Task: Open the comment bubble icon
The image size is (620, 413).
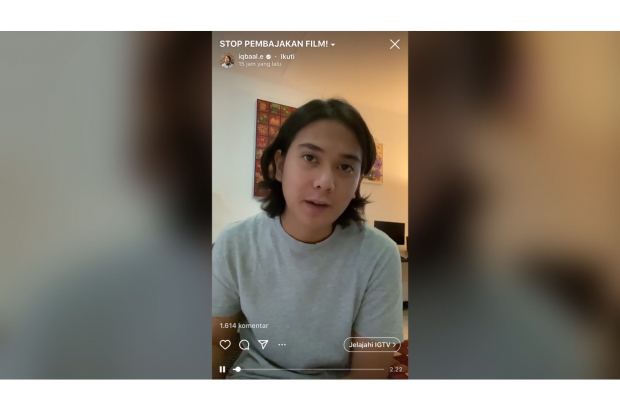Action: 244,344
